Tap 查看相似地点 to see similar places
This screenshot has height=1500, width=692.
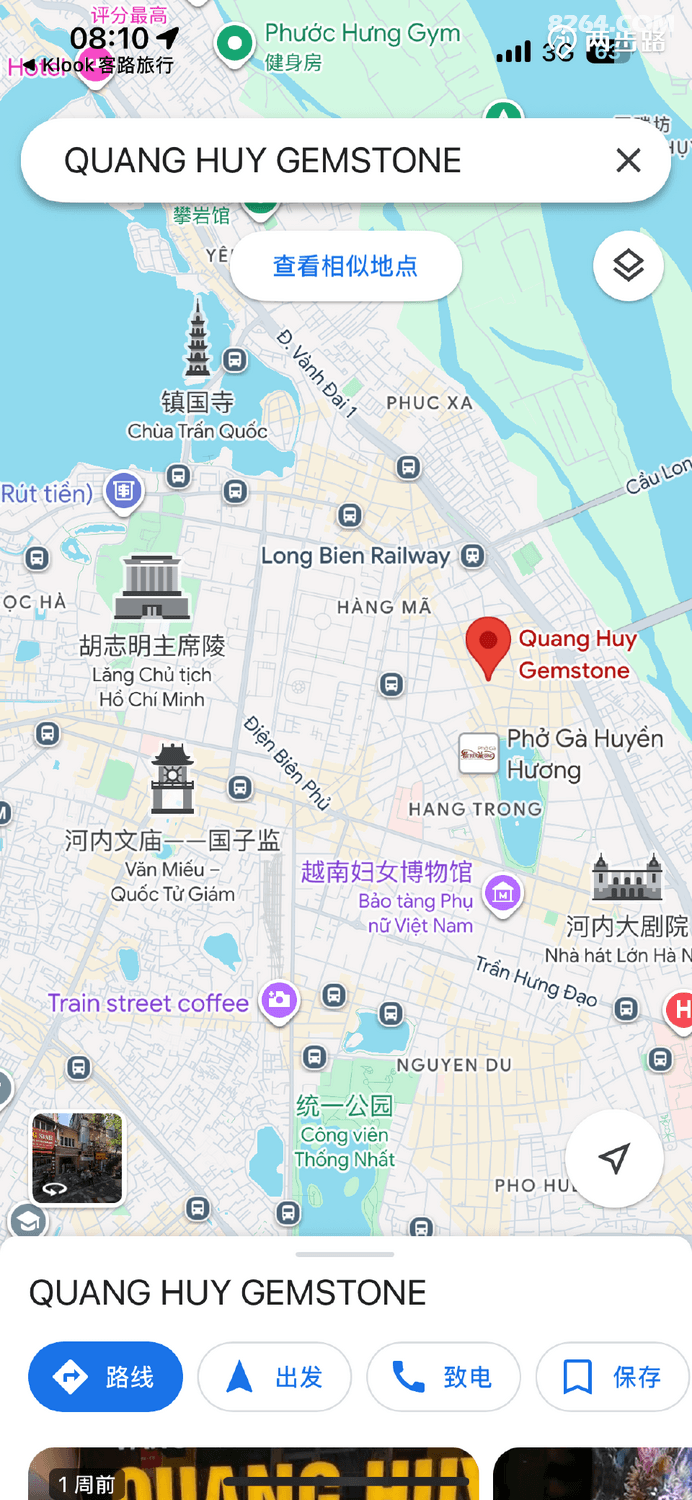pyautogui.click(x=345, y=267)
